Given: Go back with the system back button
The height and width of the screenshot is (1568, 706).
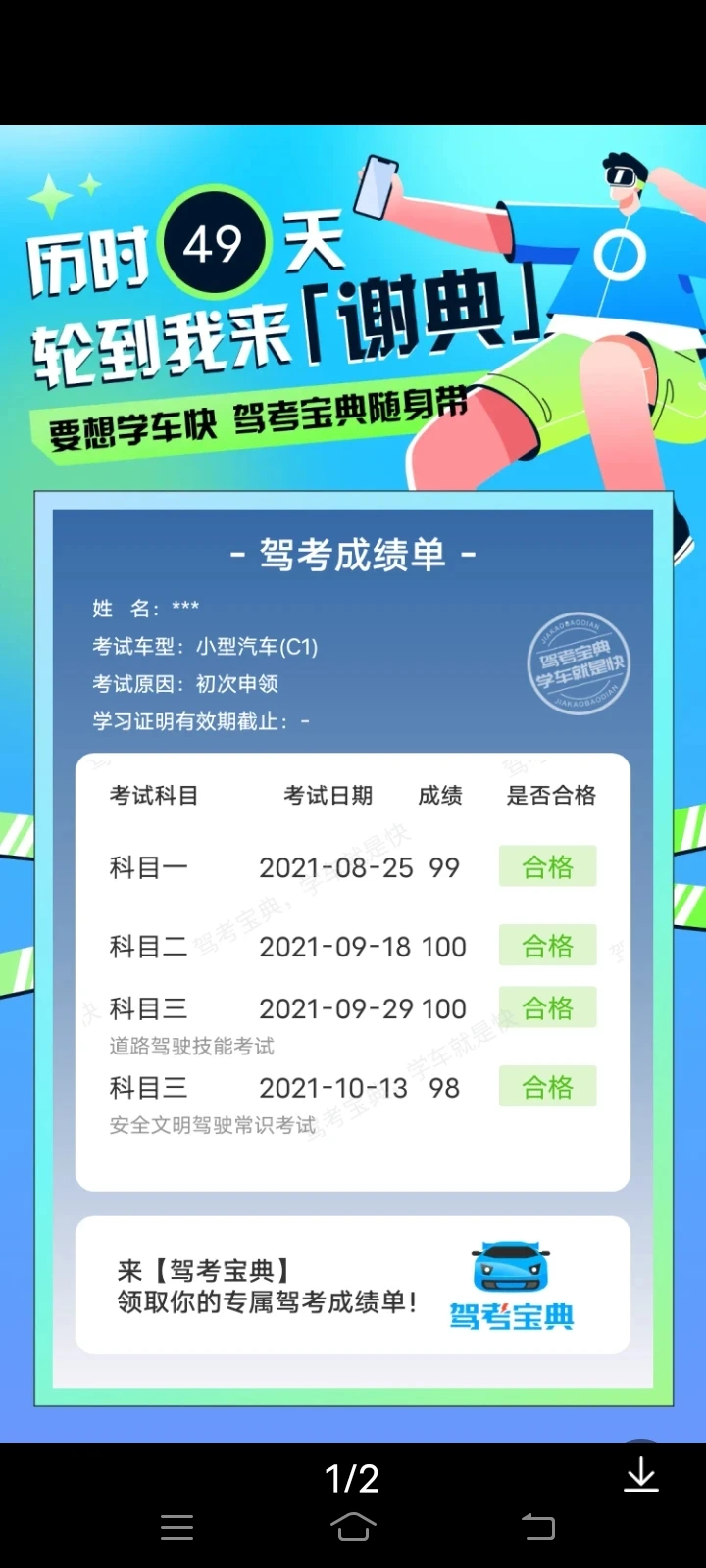Looking at the screenshot, I should pyautogui.click(x=537, y=1526).
